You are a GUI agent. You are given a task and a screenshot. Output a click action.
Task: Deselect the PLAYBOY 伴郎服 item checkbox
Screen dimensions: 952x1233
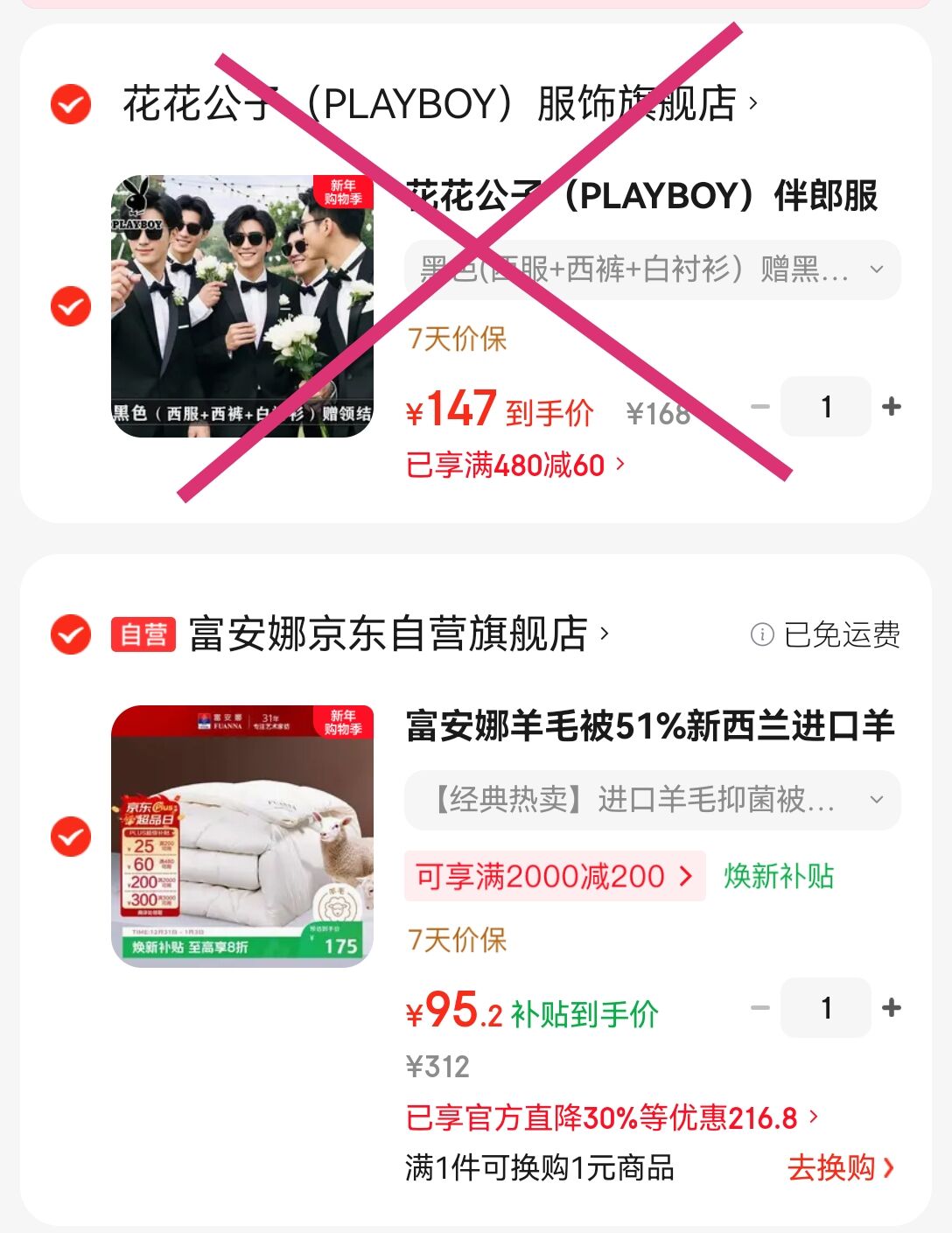(71, 306)
